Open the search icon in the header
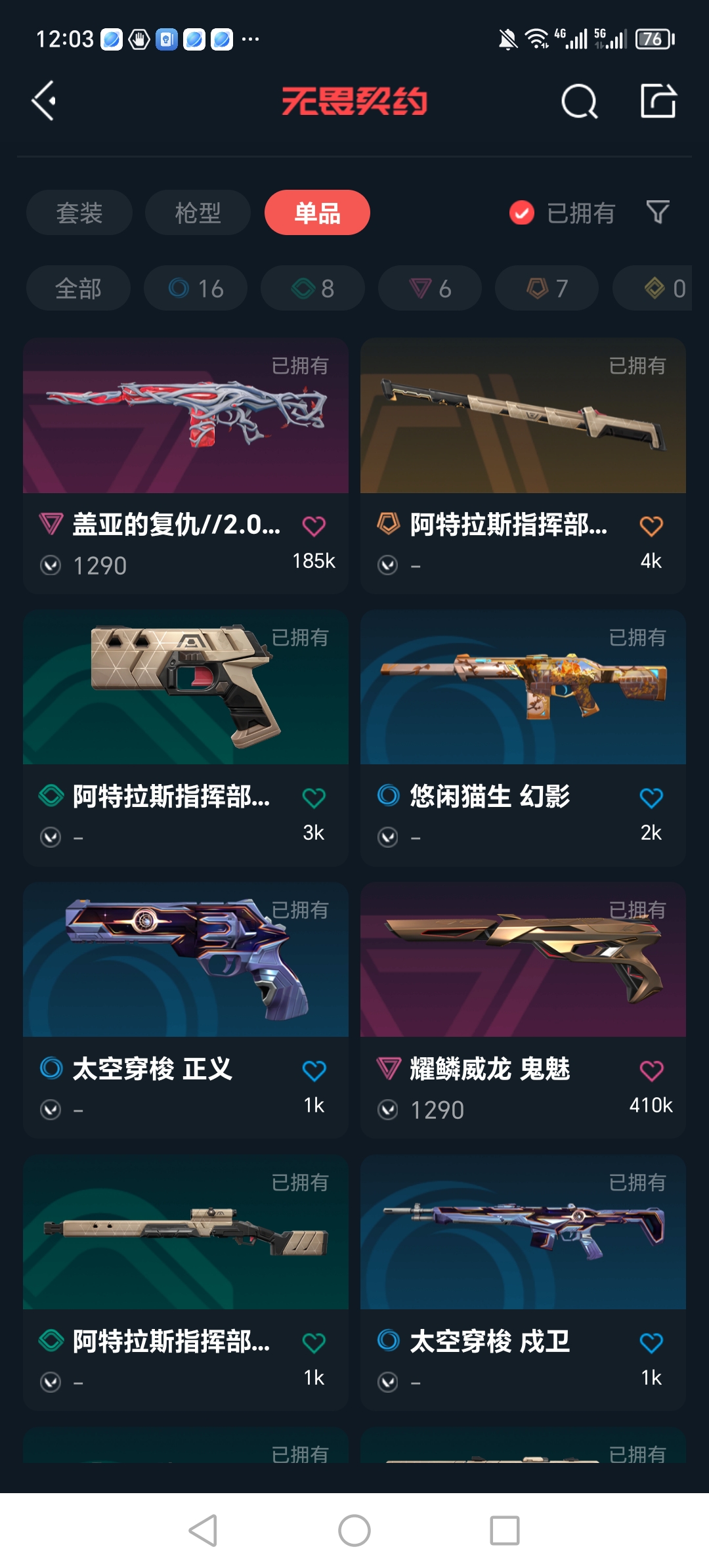Screen dimensions: 709x1568 579,102
